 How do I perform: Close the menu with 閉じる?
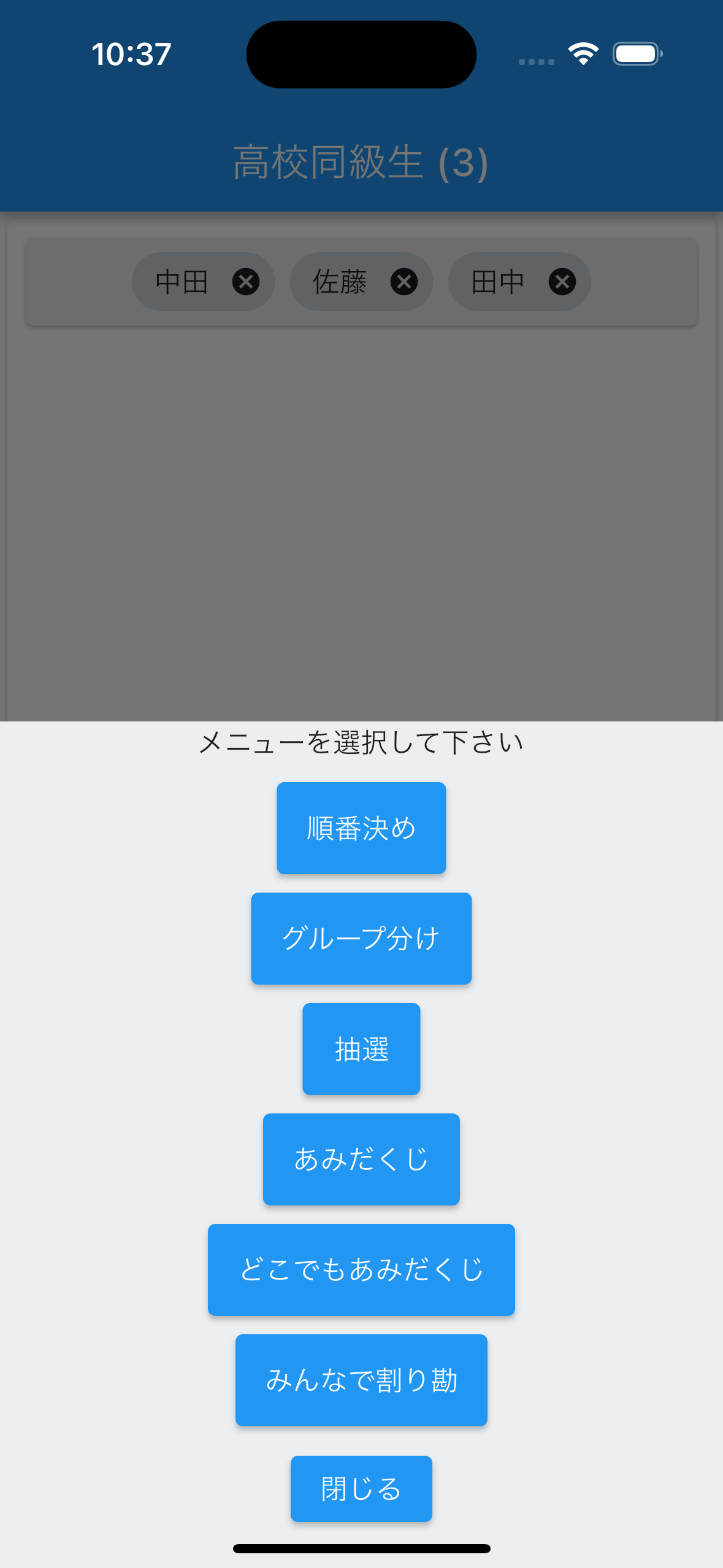tap(361, 1489)
